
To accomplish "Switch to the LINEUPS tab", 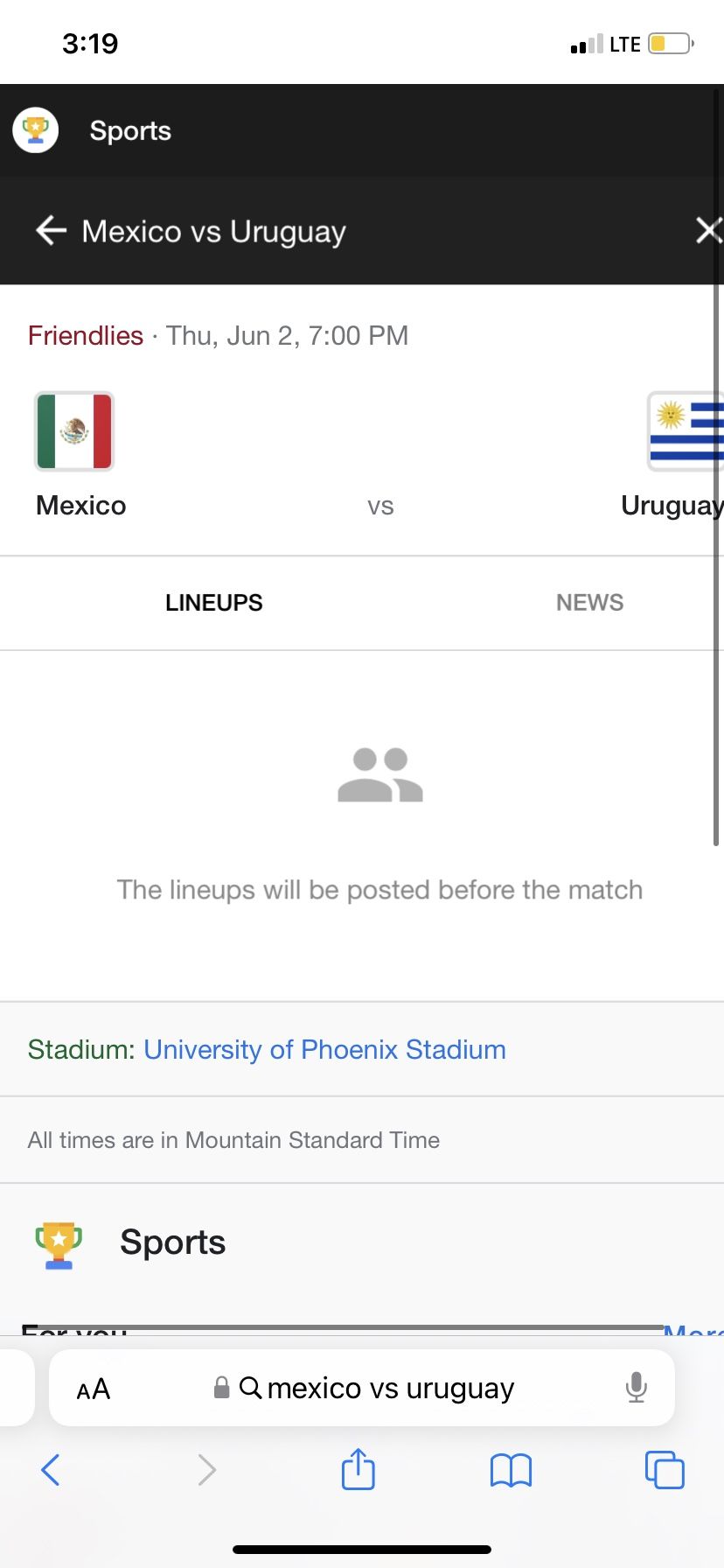I will click(x=213, y=602).
